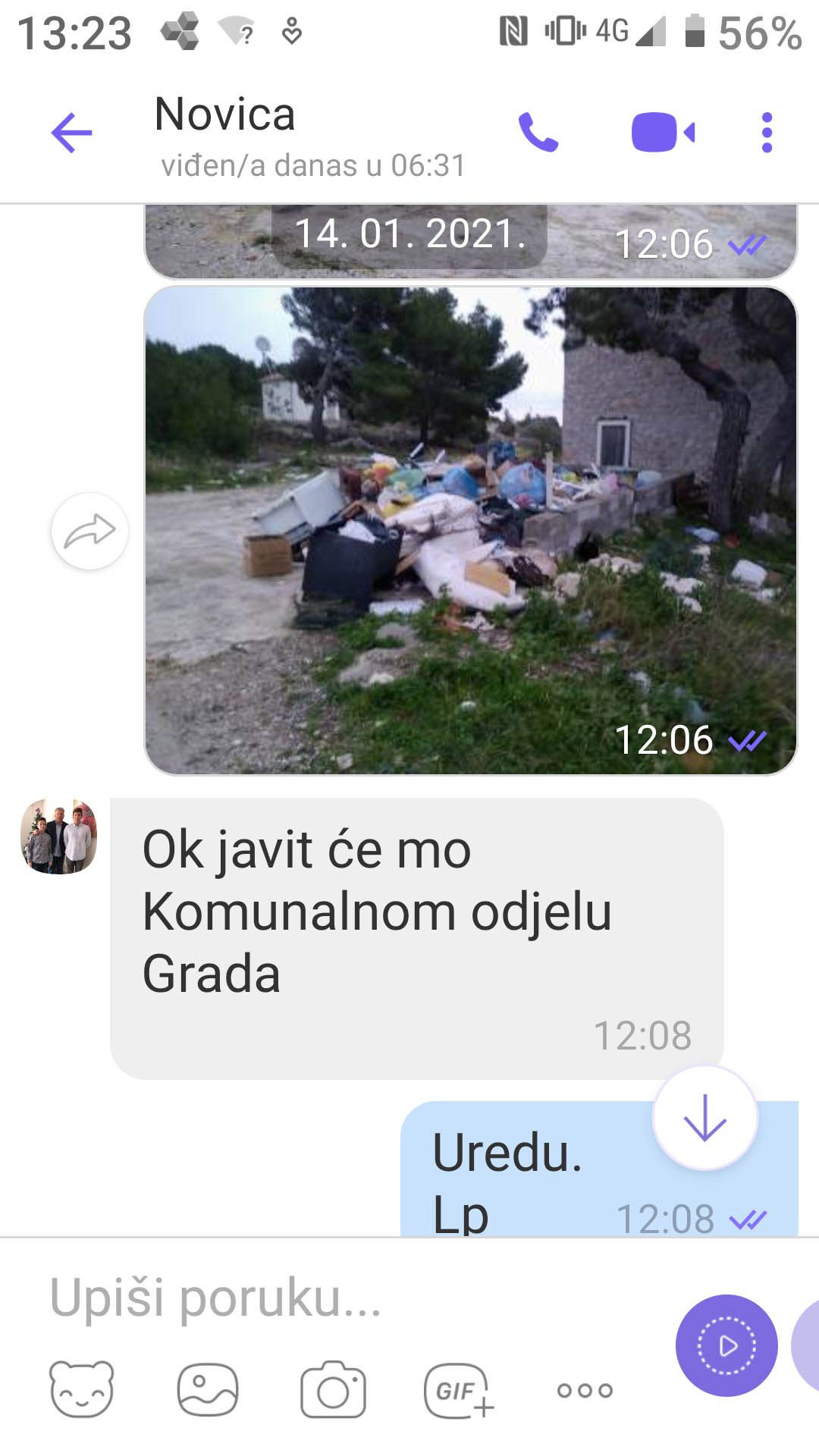Open the camera to take a photo
The width and height of the screenshot is (819, 1456).
tap(333, 1389)
